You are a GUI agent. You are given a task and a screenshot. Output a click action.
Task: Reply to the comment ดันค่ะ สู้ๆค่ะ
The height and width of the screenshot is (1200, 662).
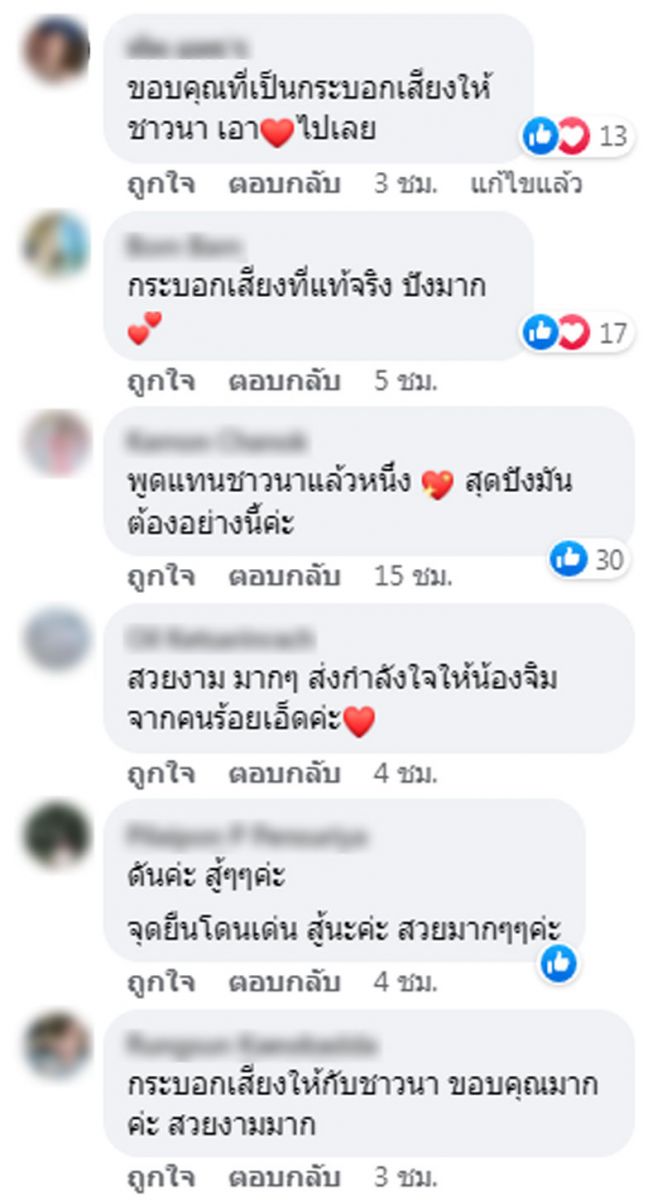(284, 982)
